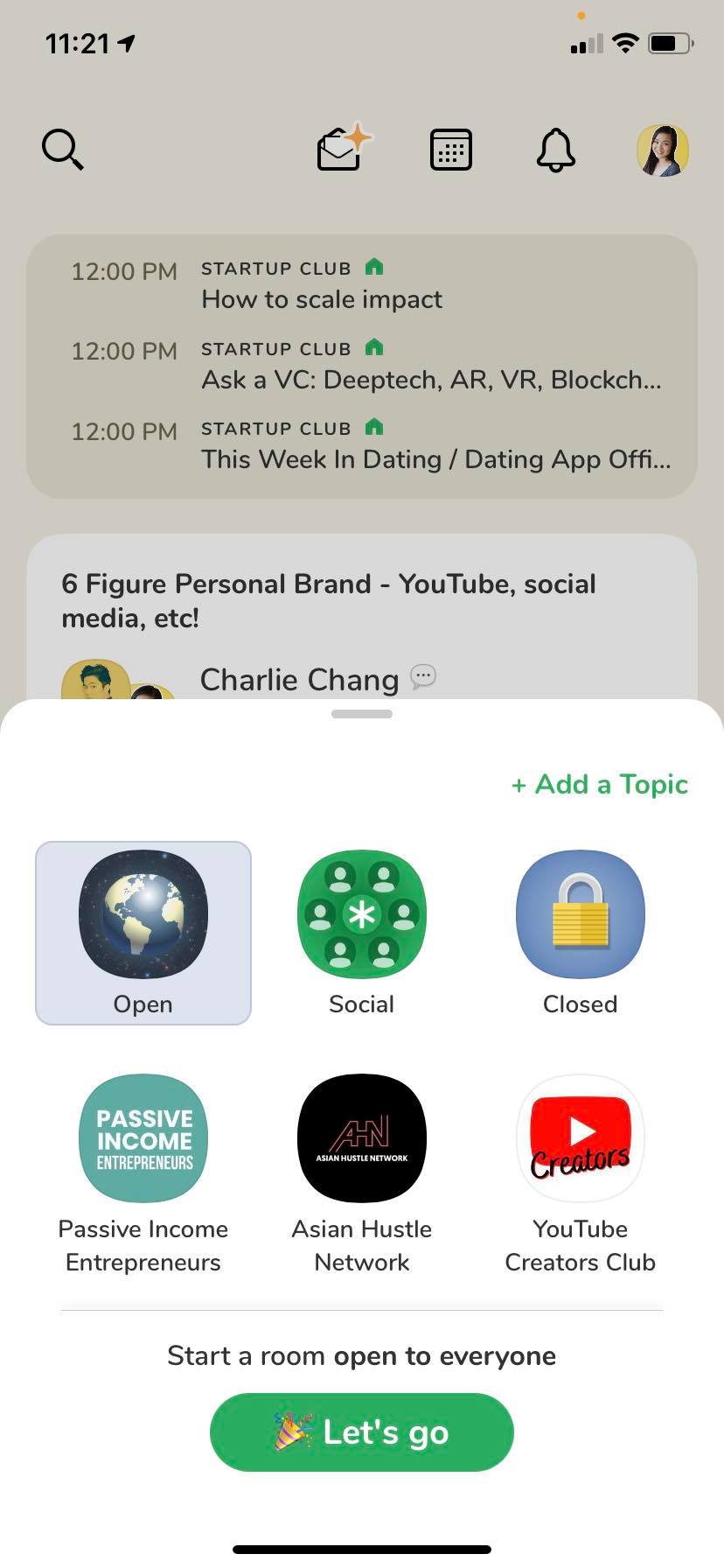
Task: Tap the Add a Topic link
Action: click(600, 784)
